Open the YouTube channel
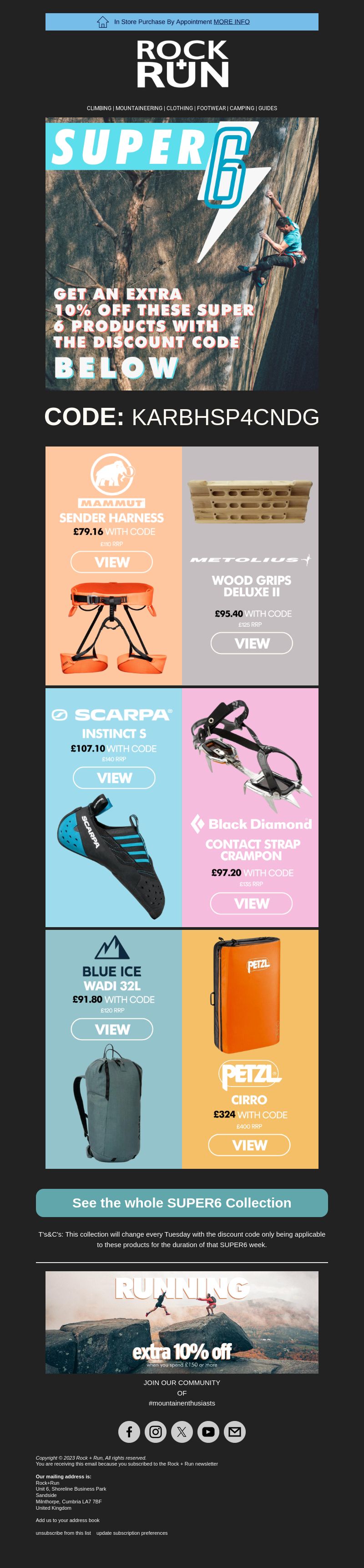The width and height of the screenshot is (364, 1568). (208, 1431)
